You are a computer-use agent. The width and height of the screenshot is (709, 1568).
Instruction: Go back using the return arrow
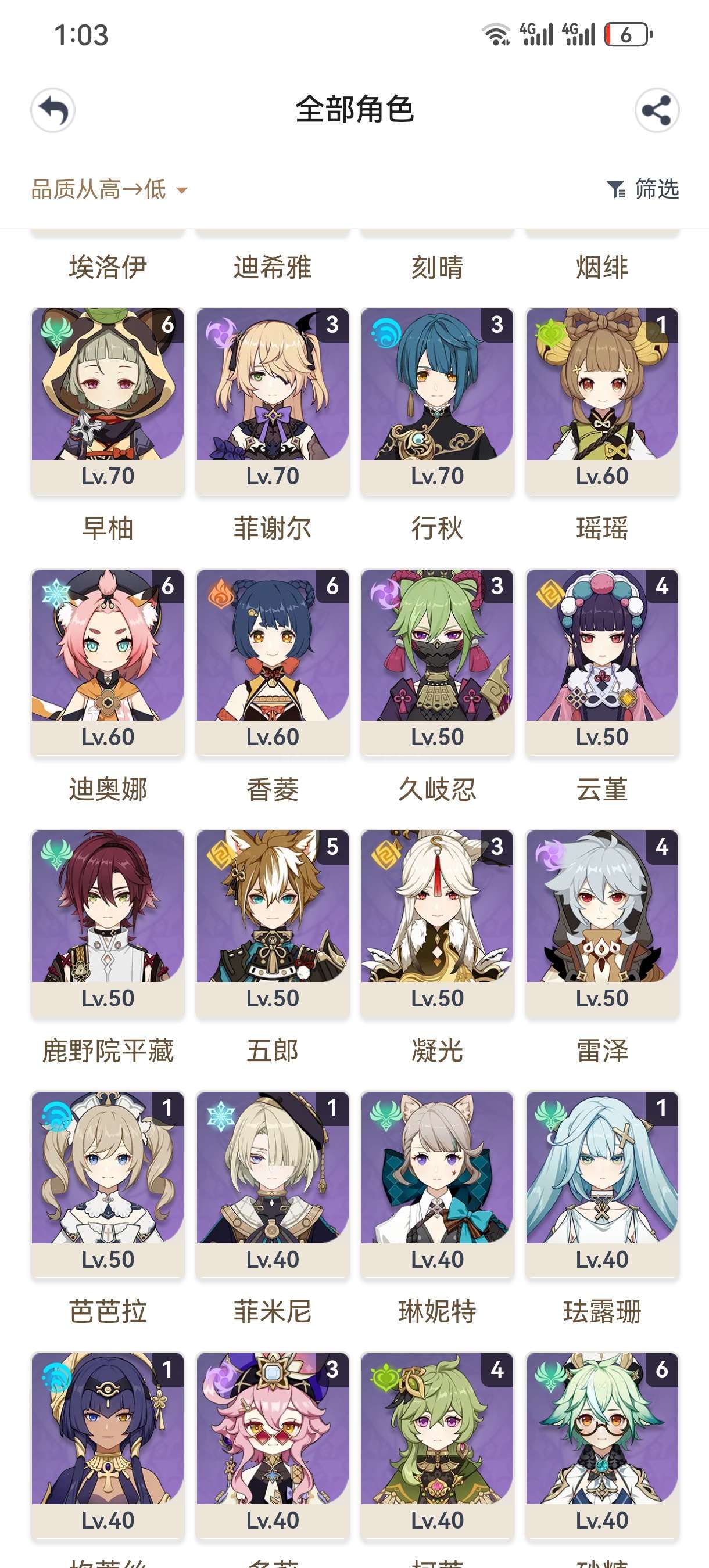click(x=53, y=110)
